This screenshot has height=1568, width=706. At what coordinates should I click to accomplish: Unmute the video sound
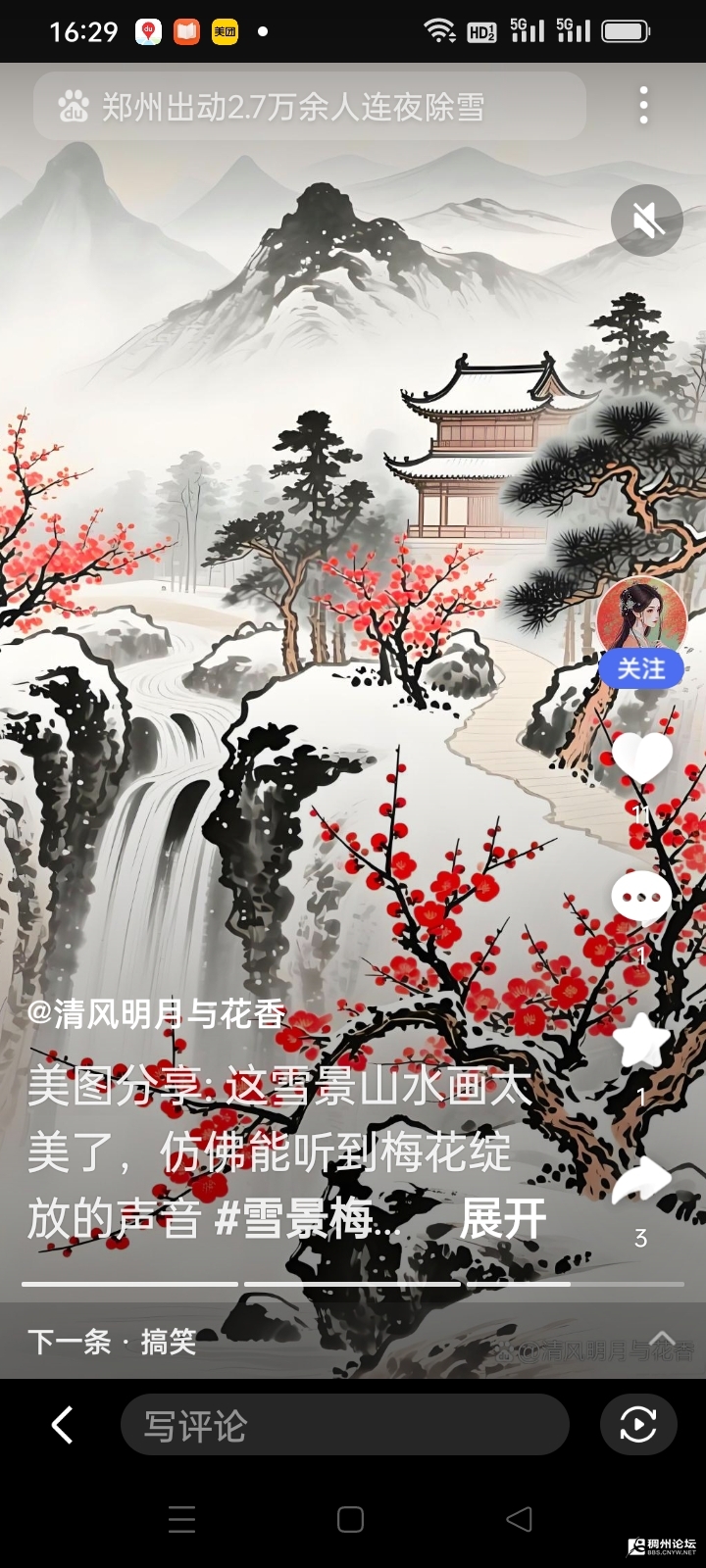pyautogui.click(x=646, y=220)
